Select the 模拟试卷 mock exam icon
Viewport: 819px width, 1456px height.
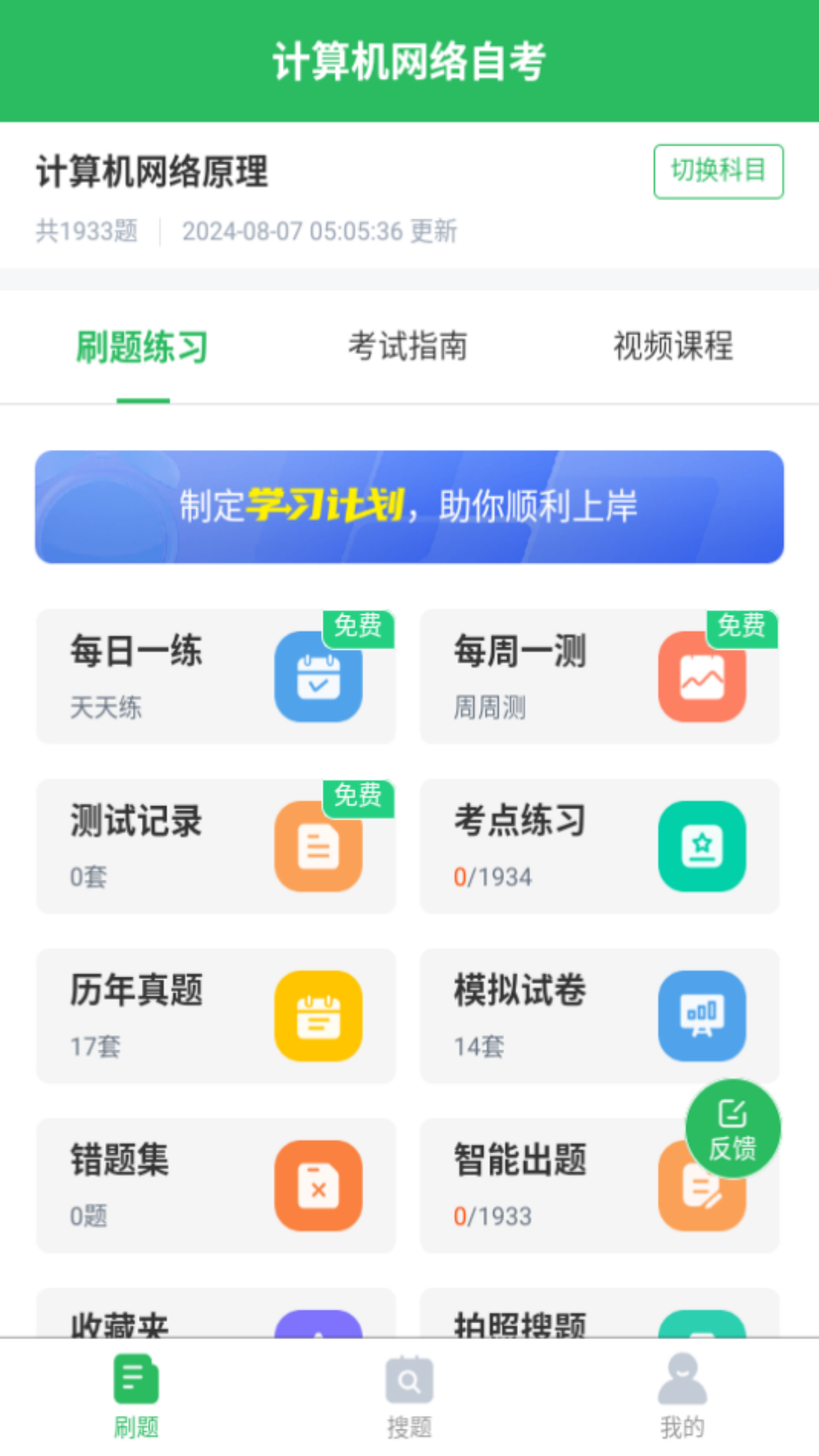point(701,1016)
